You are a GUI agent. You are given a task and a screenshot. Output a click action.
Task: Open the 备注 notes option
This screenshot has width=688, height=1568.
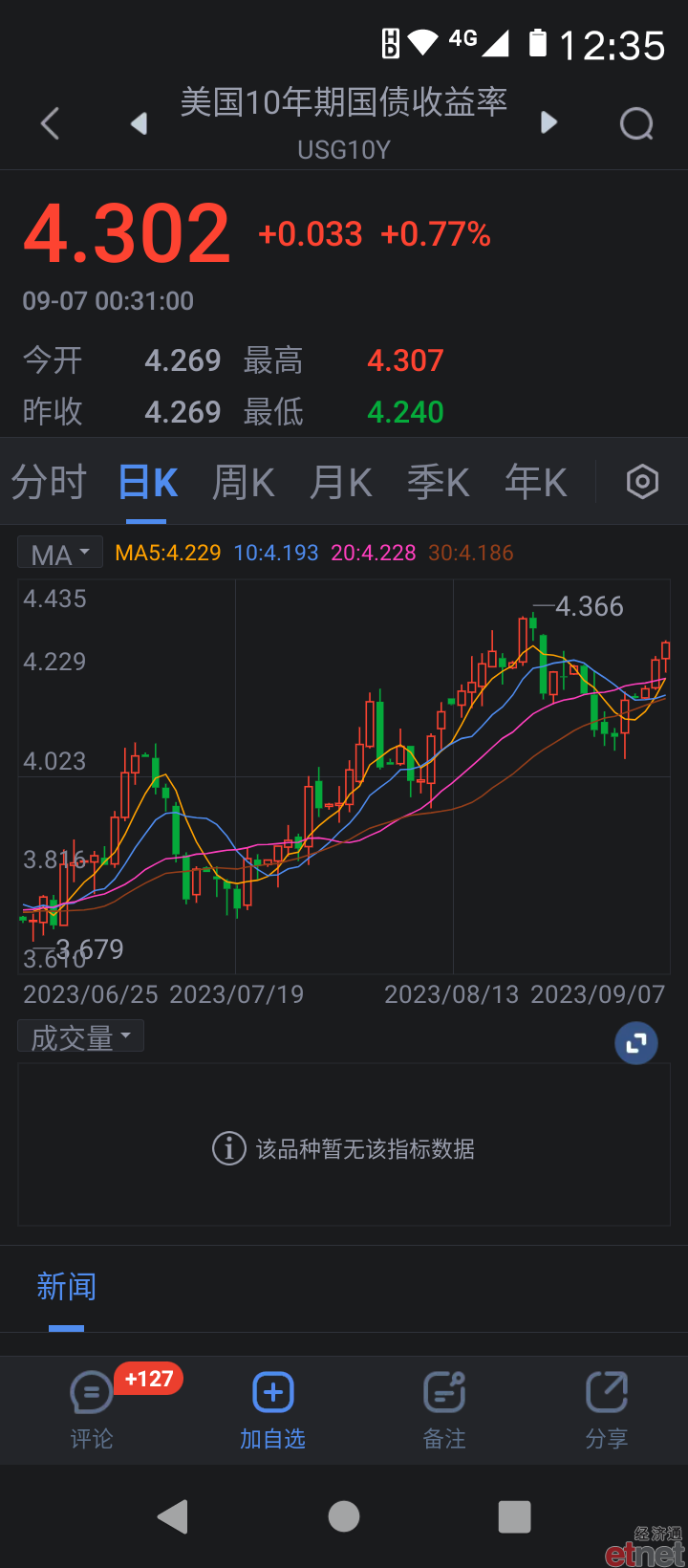[x=444, y=1409]
